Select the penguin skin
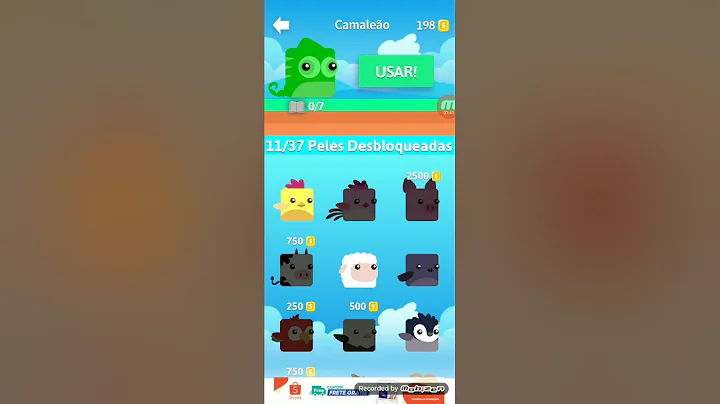 coord(421,334)
